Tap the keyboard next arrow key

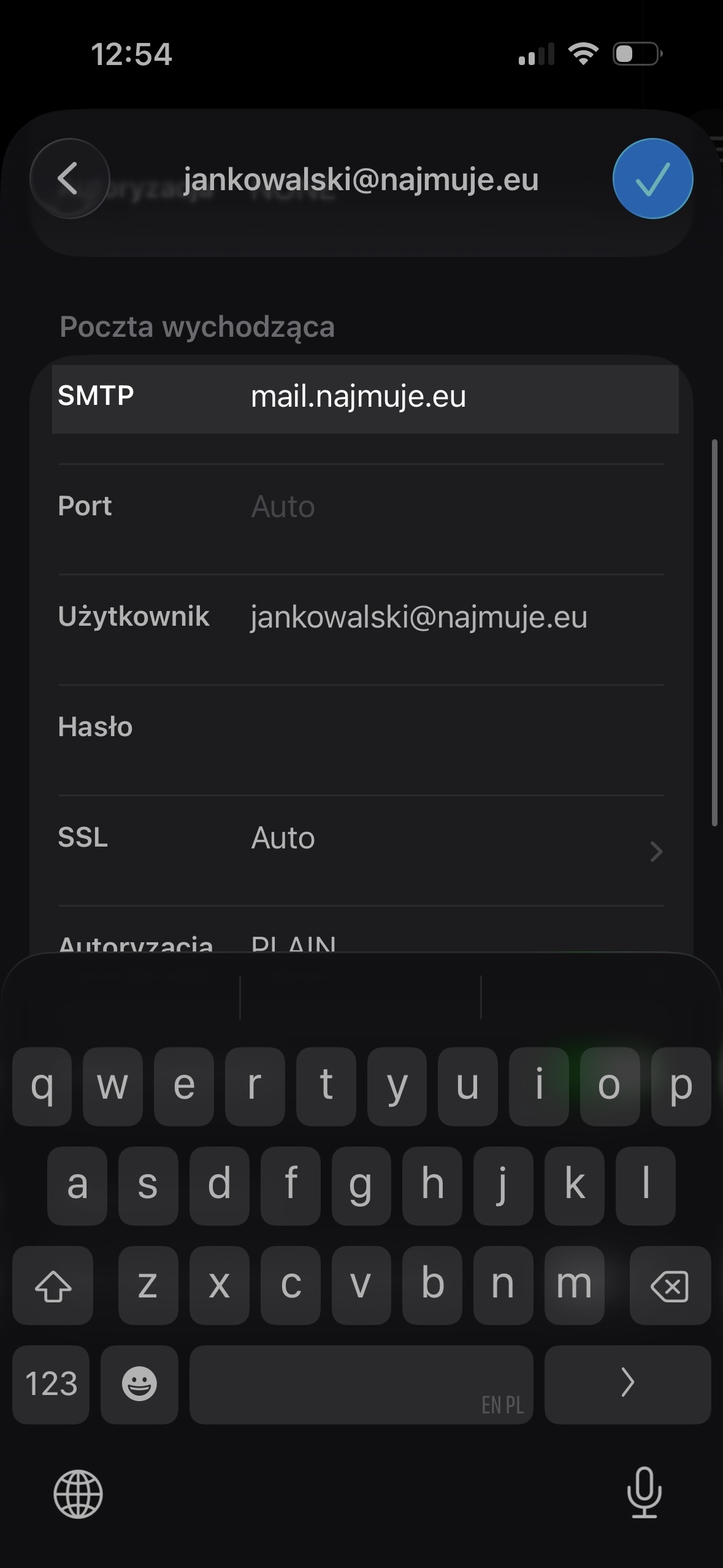tap(627, 1384)
